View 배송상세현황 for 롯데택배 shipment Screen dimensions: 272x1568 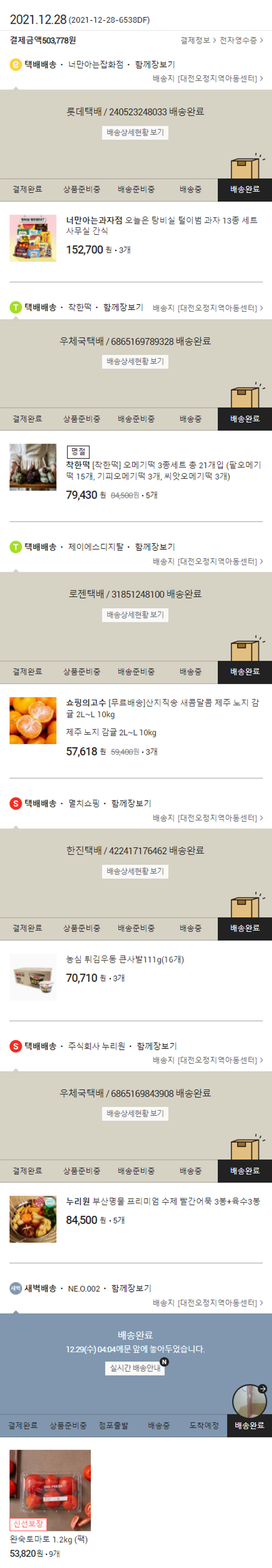point(135,133)
